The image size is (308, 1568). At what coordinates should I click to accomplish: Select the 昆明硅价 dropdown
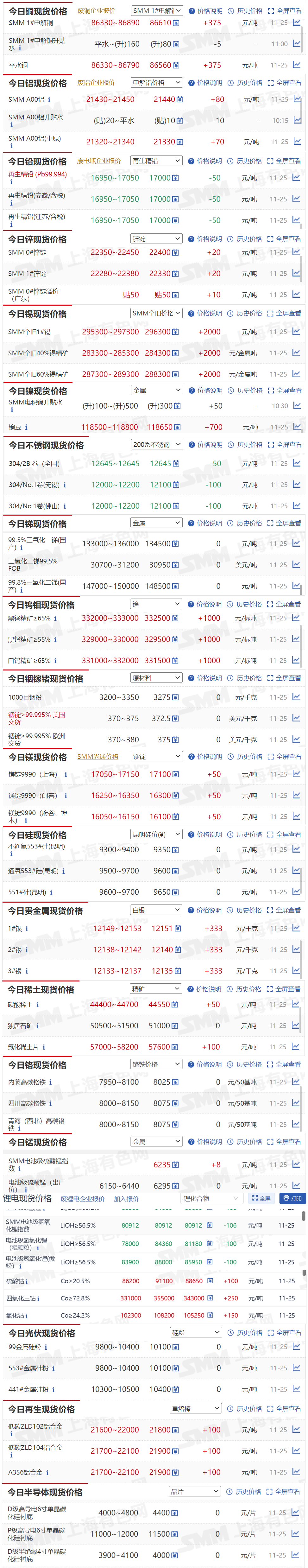click(x=156, y=835)
